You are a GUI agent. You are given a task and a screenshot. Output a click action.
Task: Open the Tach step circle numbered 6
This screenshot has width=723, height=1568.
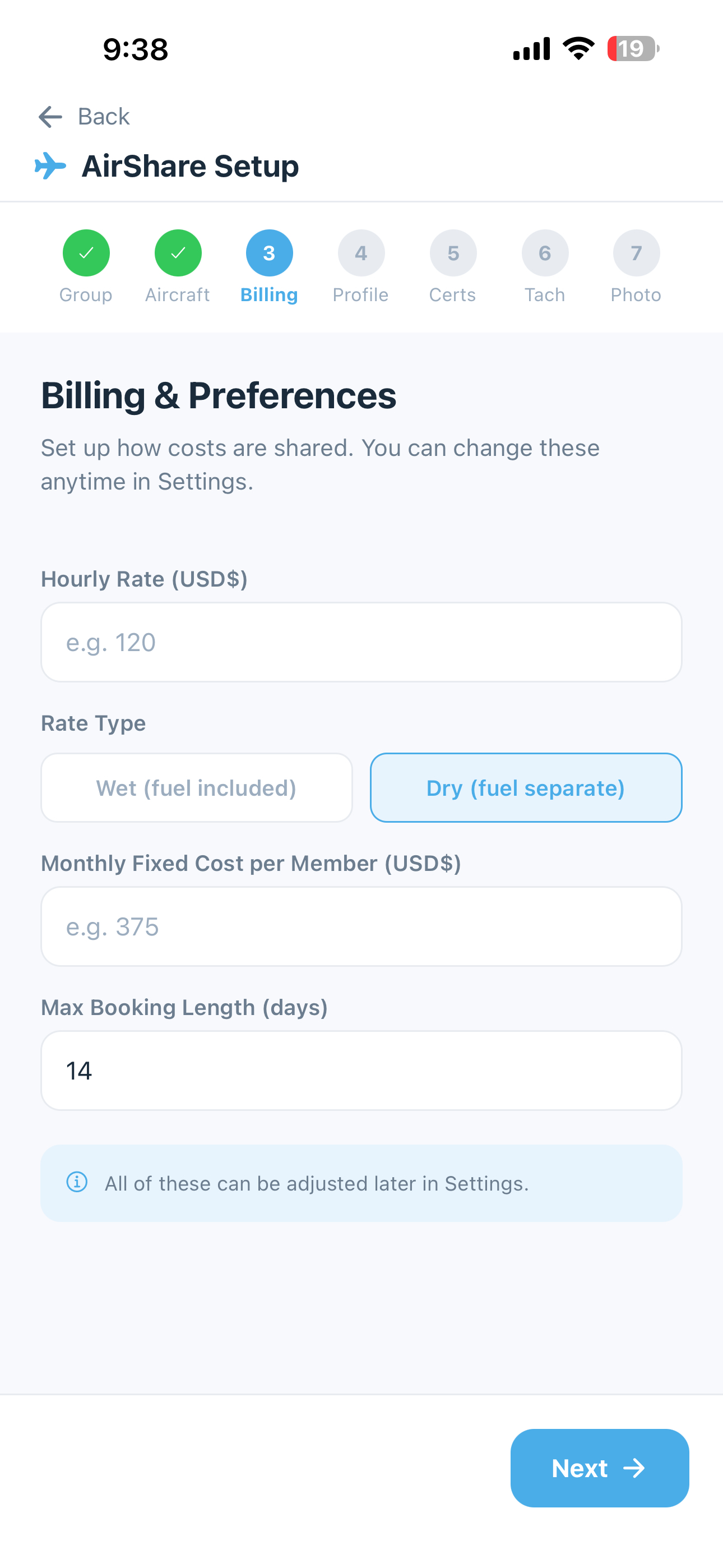[x=545, y=252]
